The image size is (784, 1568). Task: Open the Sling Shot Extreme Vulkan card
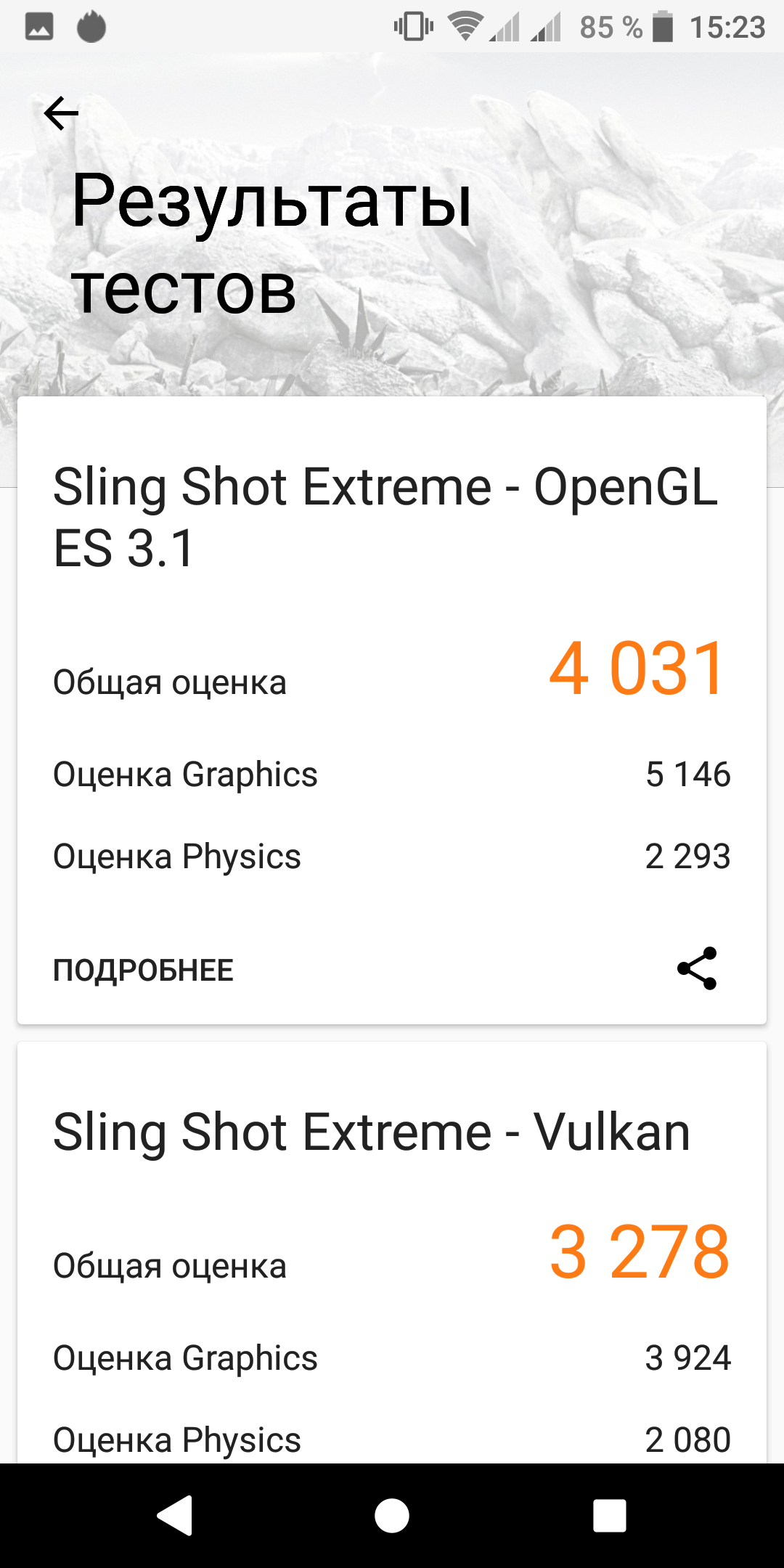tap(372, 1132)
